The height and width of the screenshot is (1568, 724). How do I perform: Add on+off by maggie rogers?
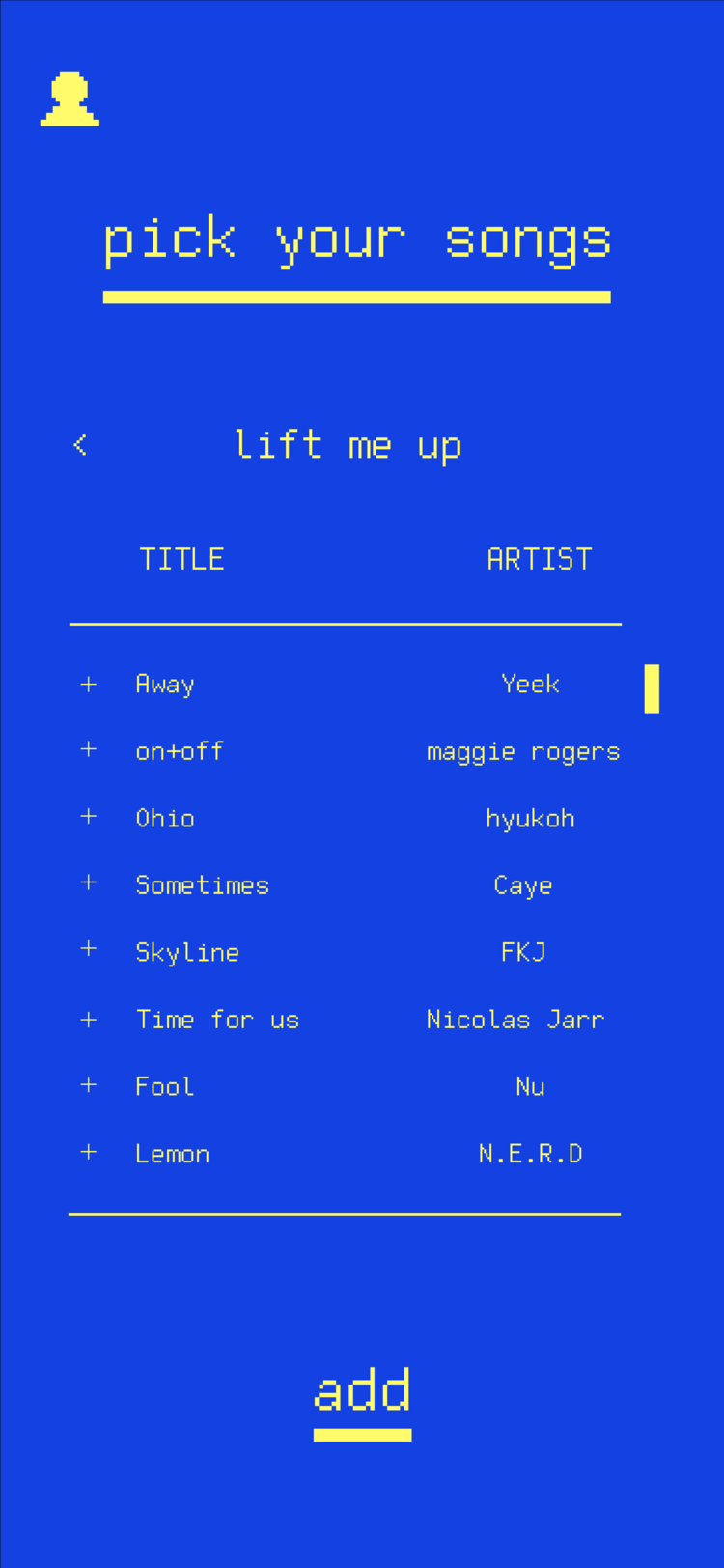[89, 749]
